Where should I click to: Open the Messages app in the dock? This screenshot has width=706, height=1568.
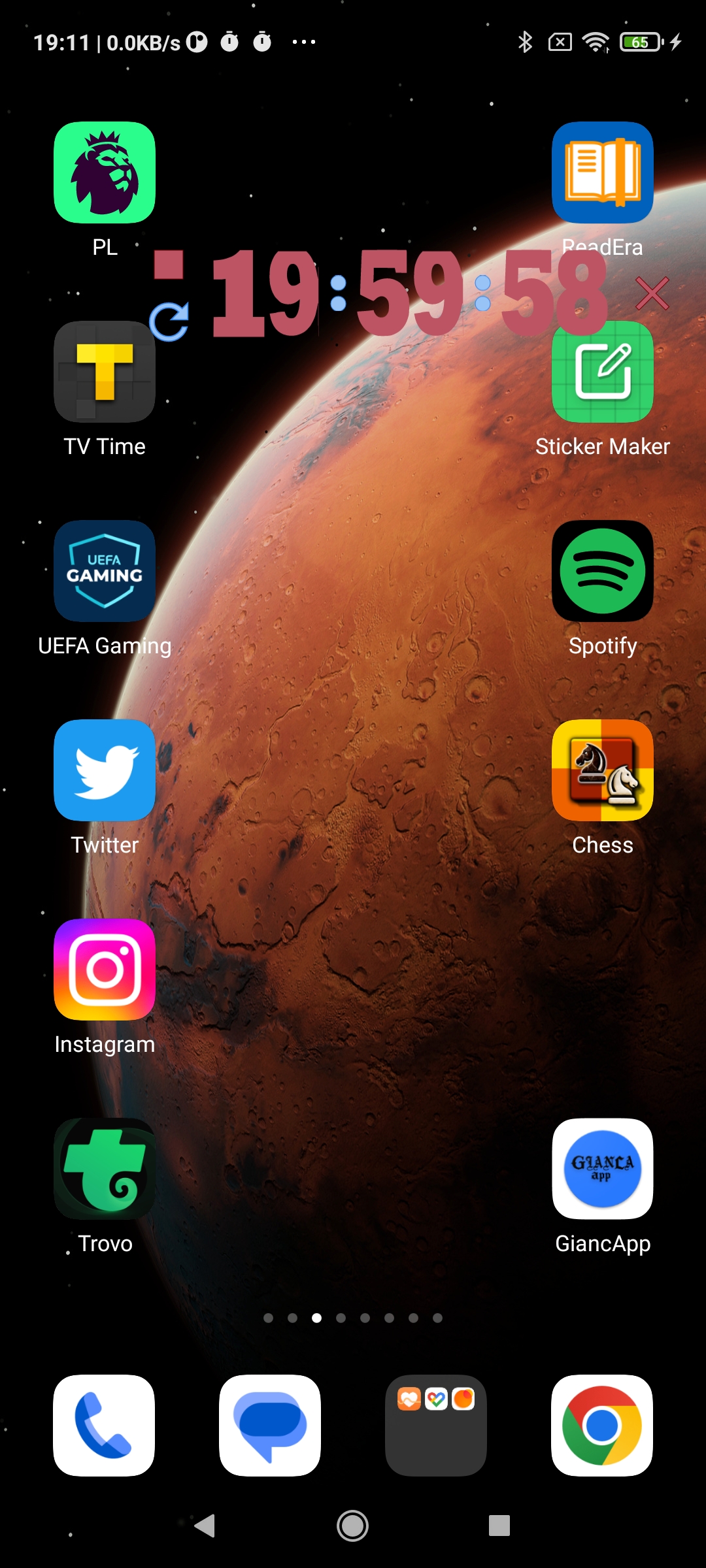click(270, 1425)
